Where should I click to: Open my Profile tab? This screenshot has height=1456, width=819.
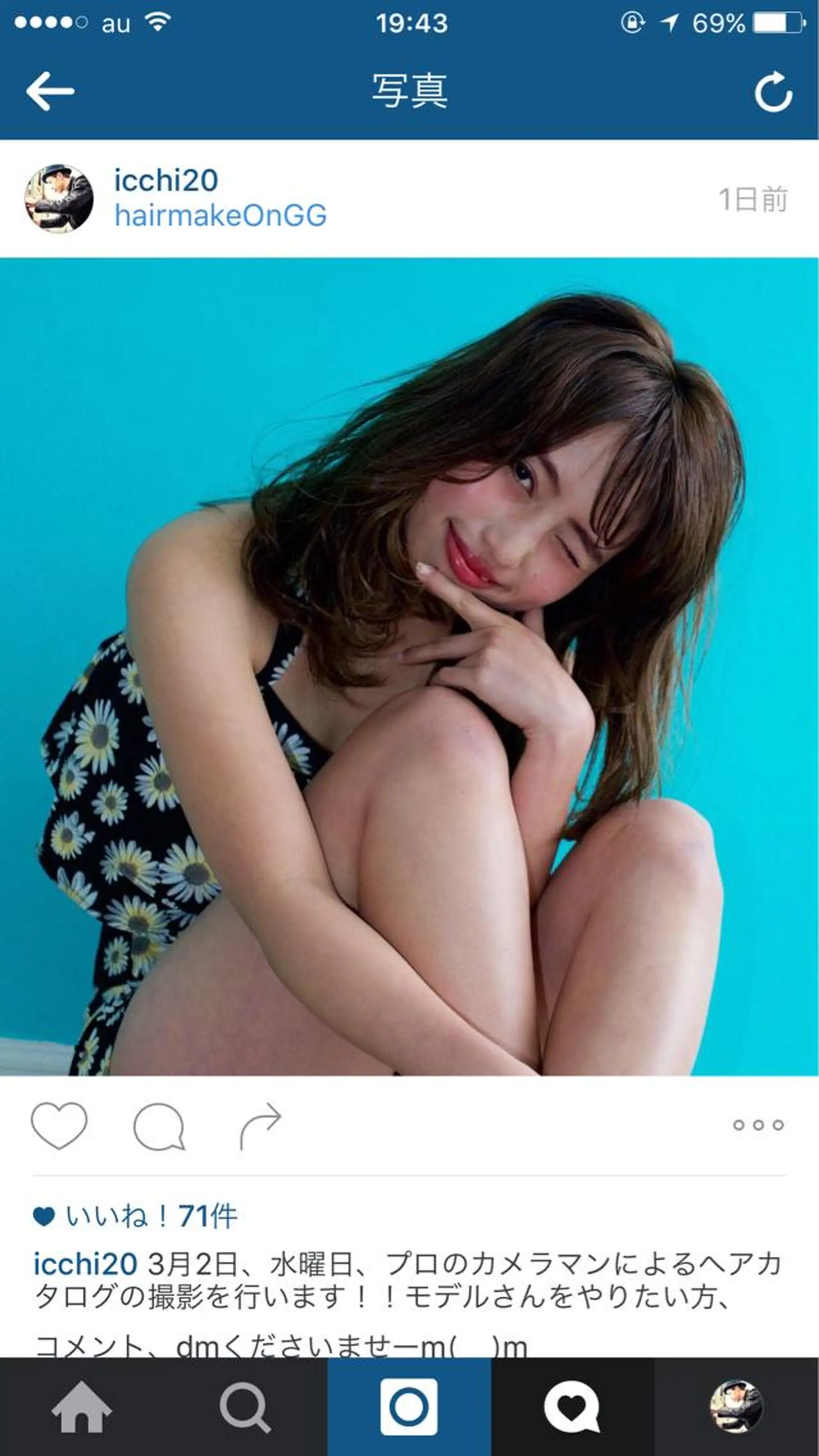click(736, 1407)
